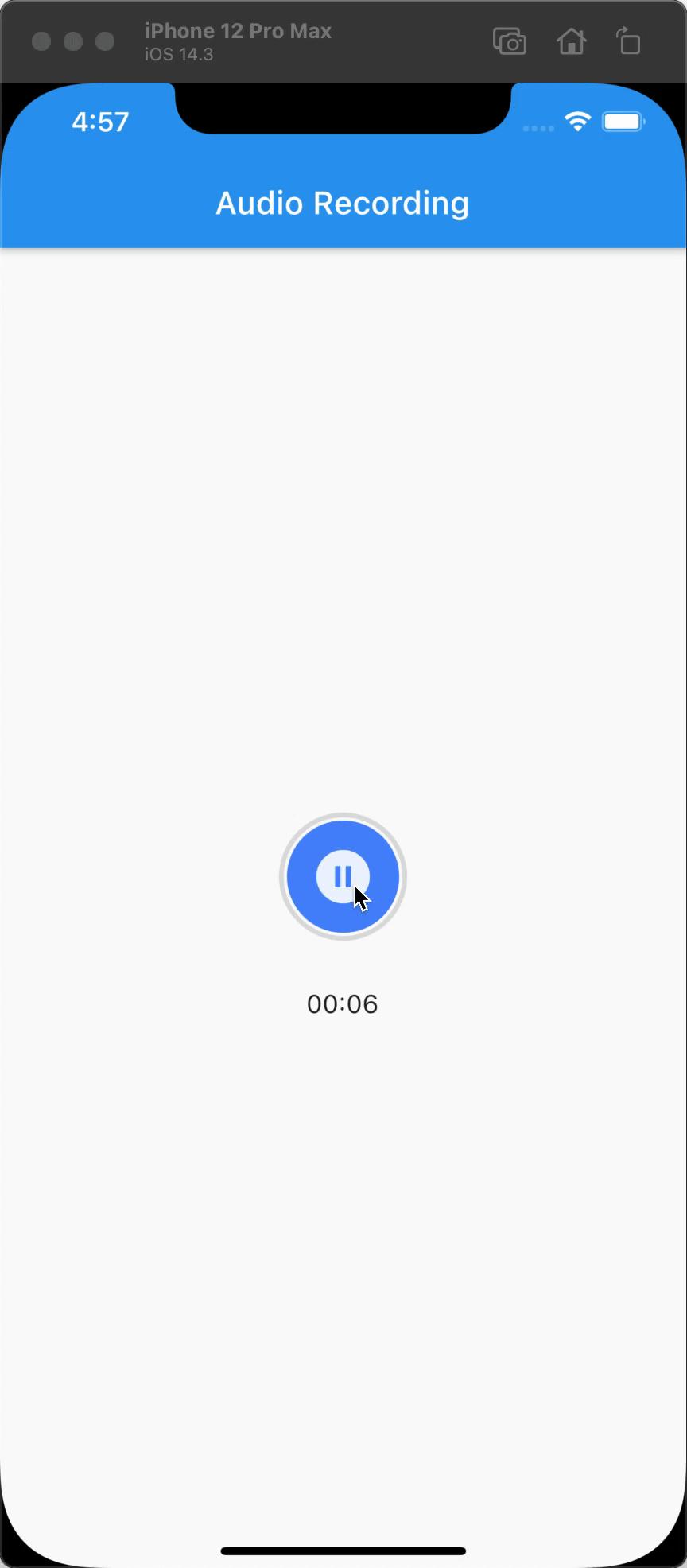Click the leftmost window control dot

[40, 41]
